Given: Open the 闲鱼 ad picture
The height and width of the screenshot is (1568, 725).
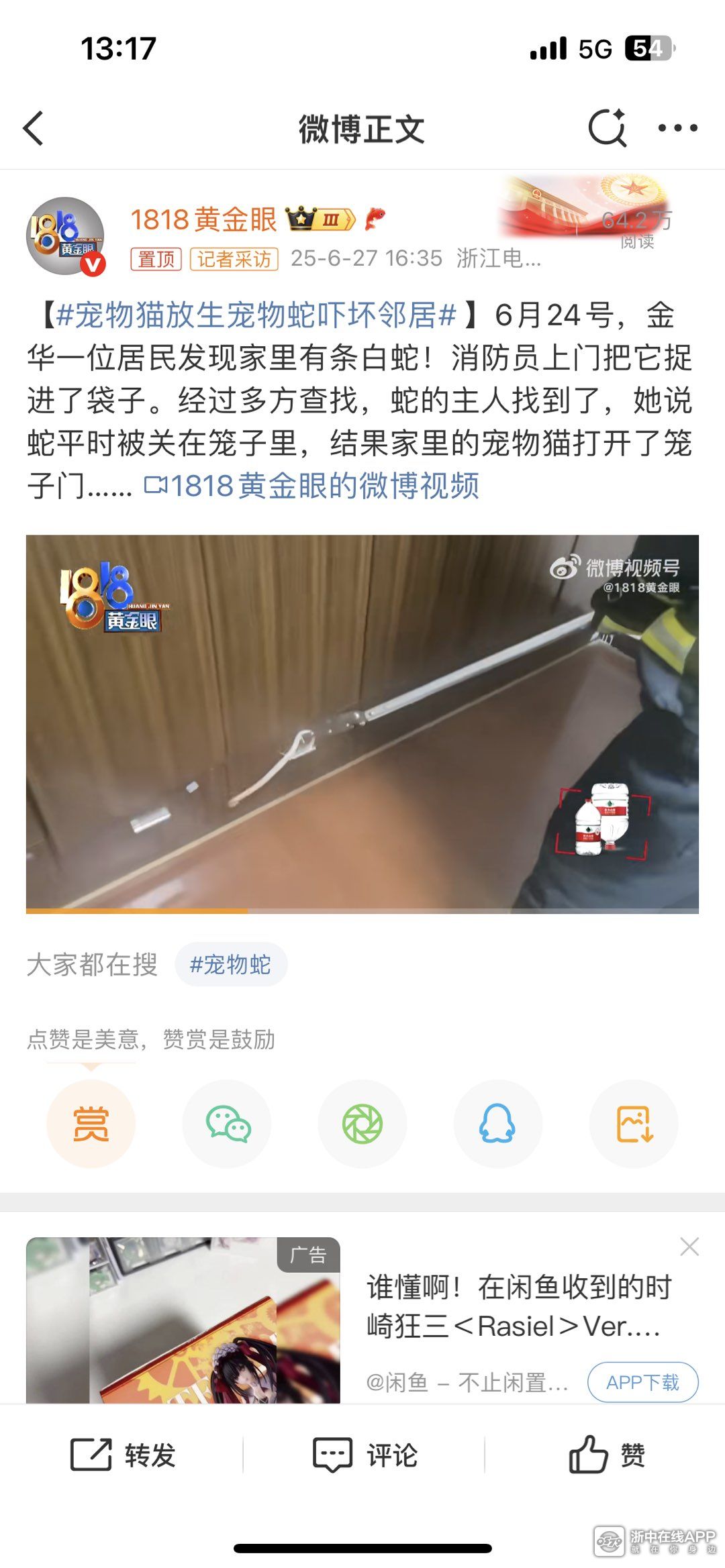Looking at the screenshot, I should pos(183,1320).
